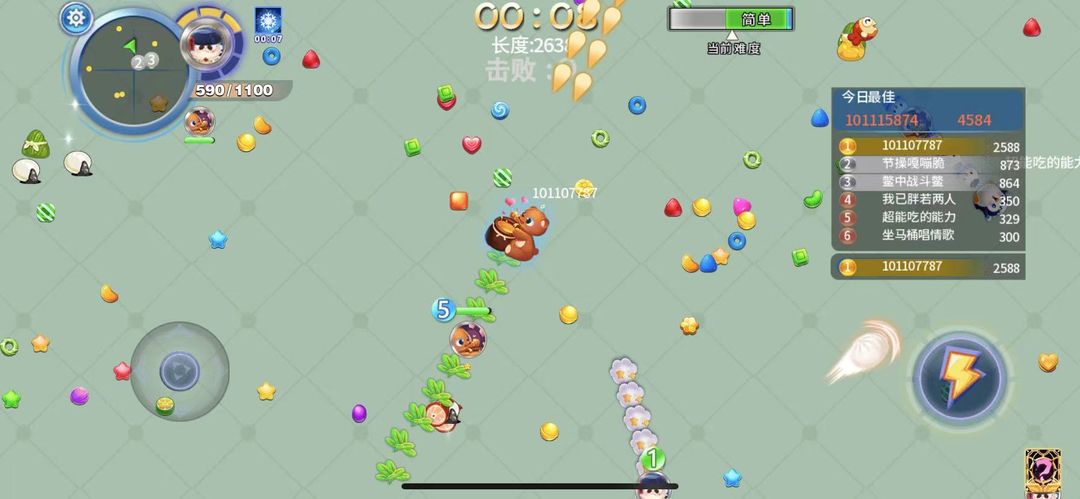
Task: Tap the snowflake freeze skill icon
Action: (268, 21)
